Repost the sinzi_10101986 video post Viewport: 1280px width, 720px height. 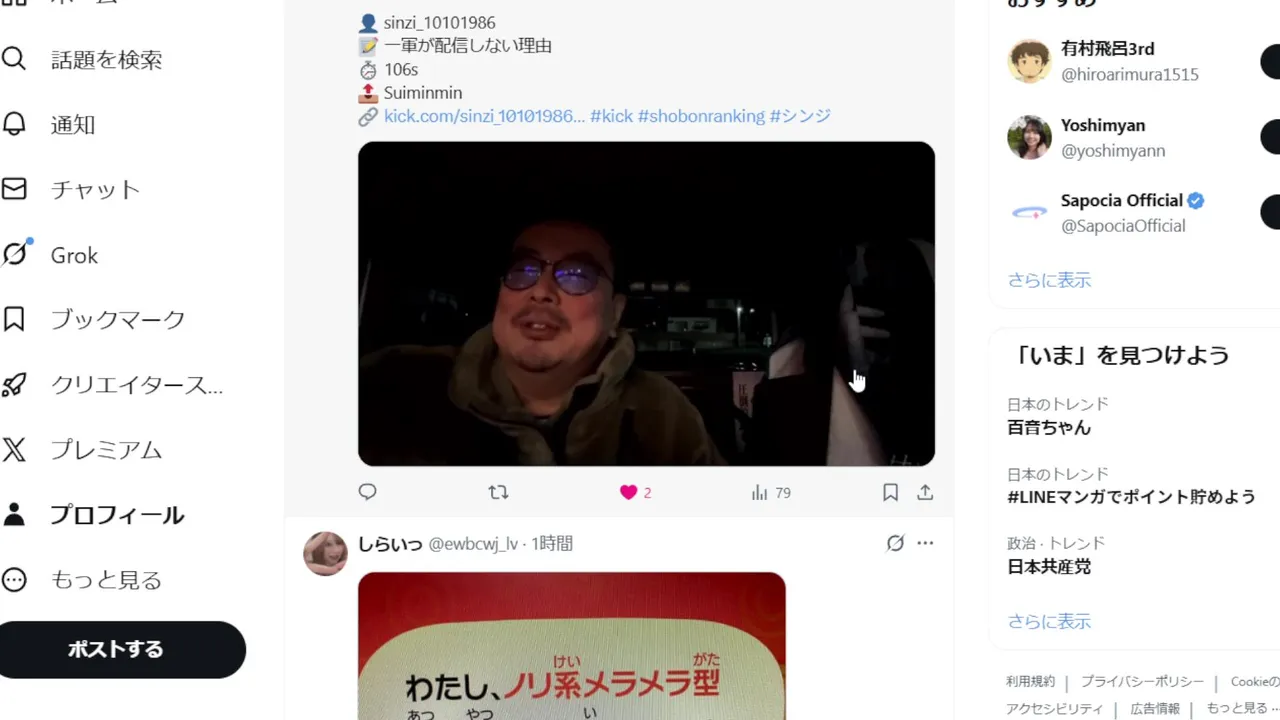(498, 492)
